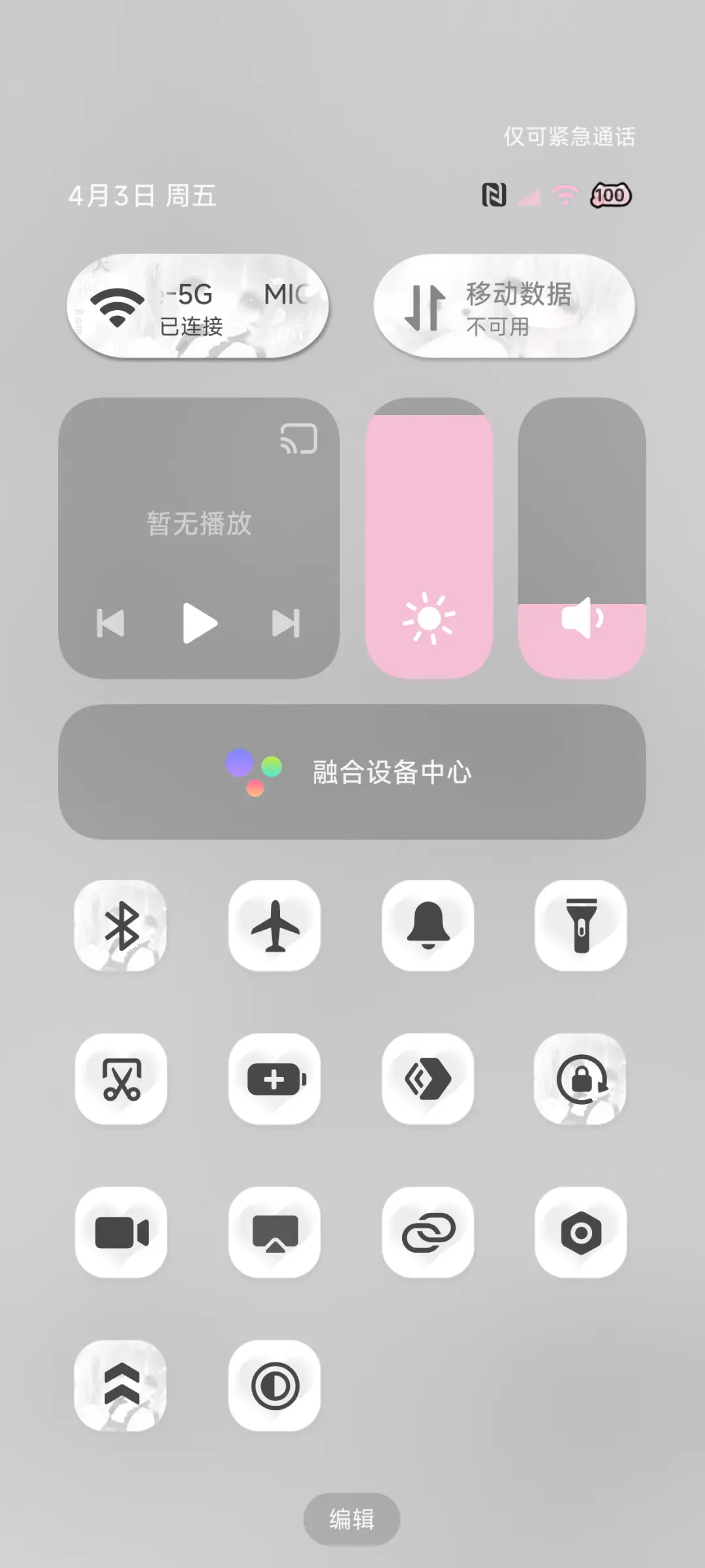Toggle auto-rotate lock
Viewport: 705px width, 1568px height.
coord(582,1080)
